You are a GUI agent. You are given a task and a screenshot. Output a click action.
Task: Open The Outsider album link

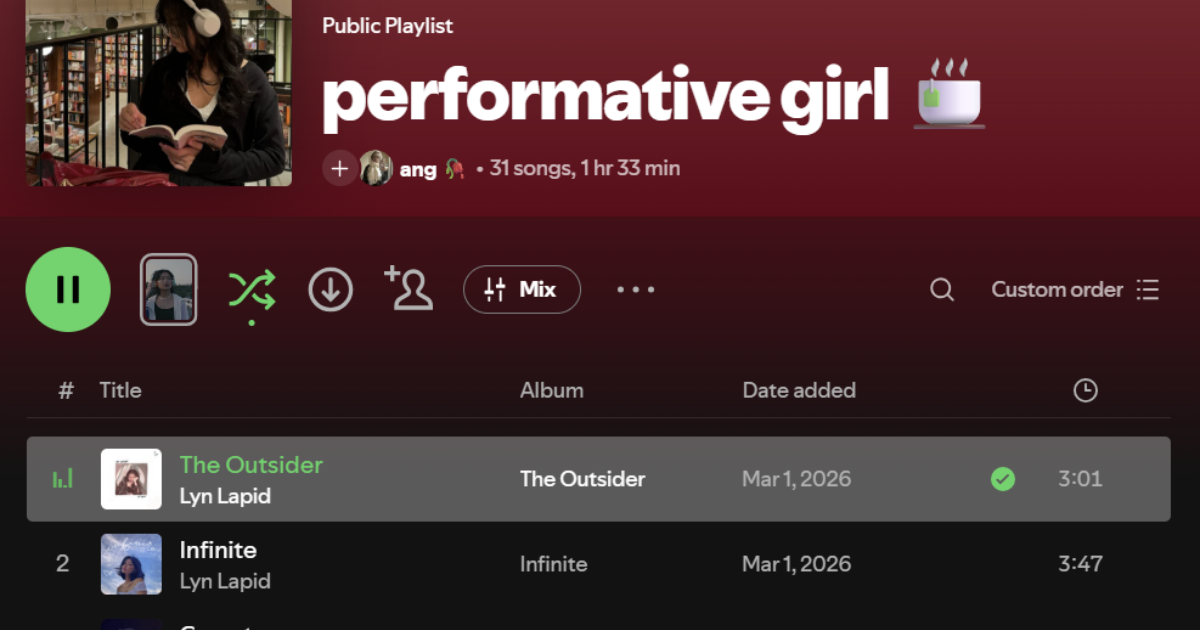tap(582, 479)
